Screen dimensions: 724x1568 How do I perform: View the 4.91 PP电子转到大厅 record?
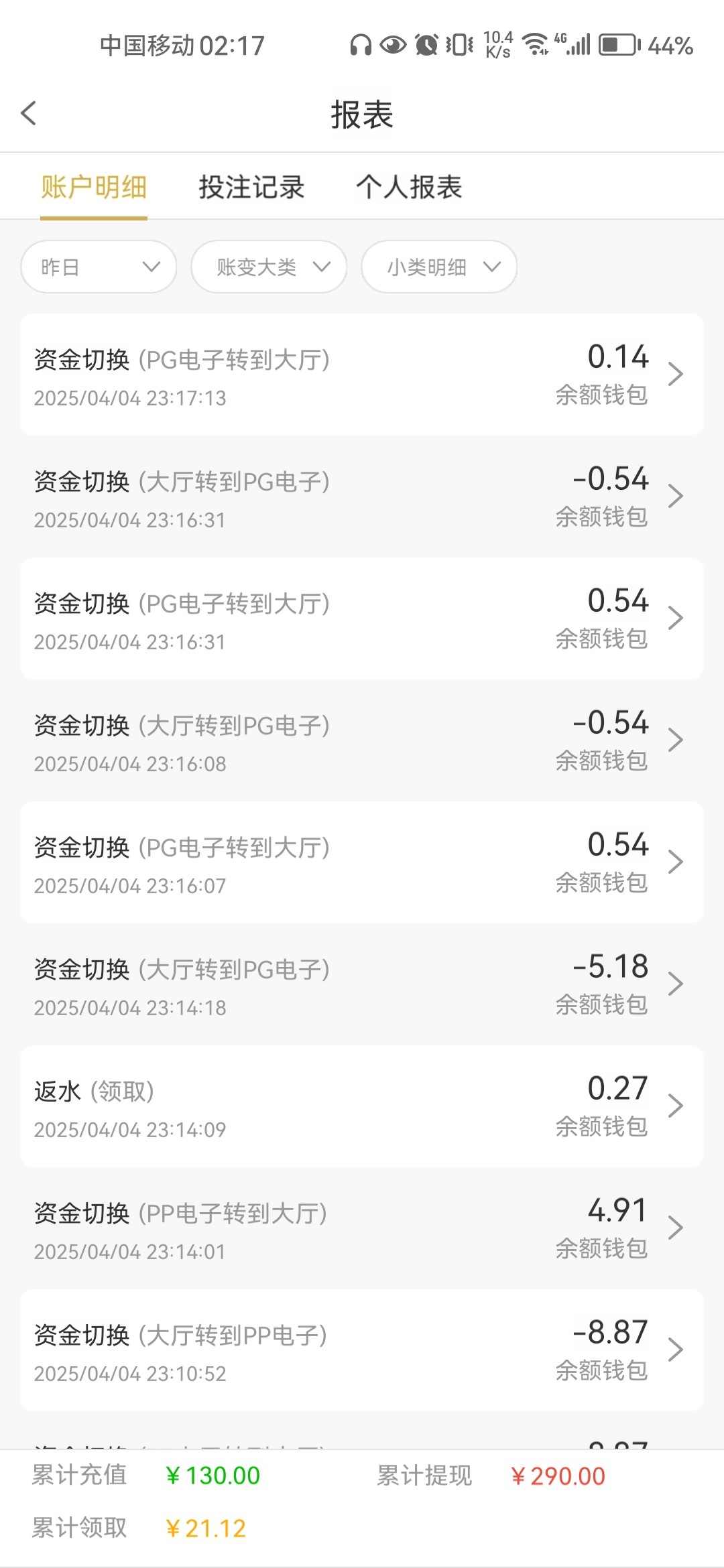point(362,1228)
